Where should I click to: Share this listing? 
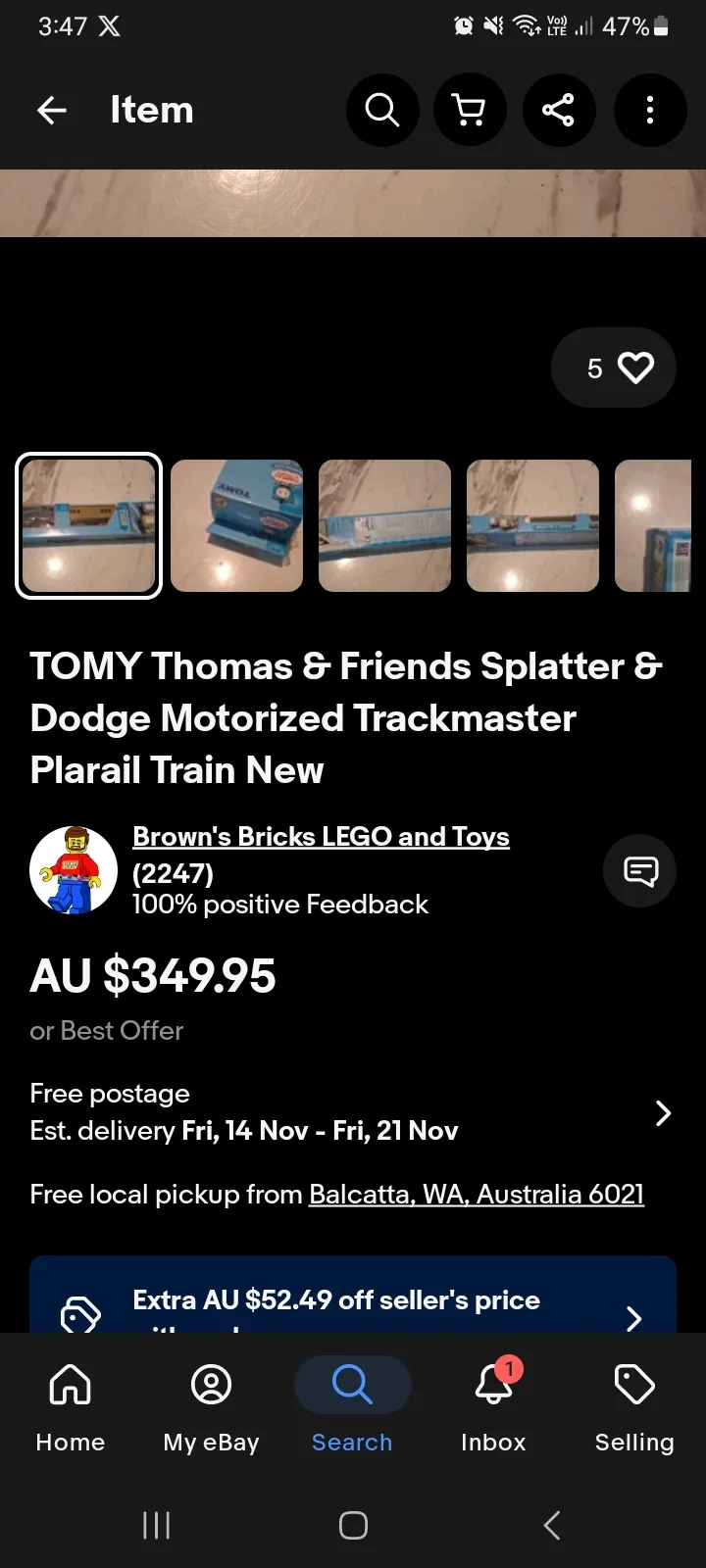[559, 111]
